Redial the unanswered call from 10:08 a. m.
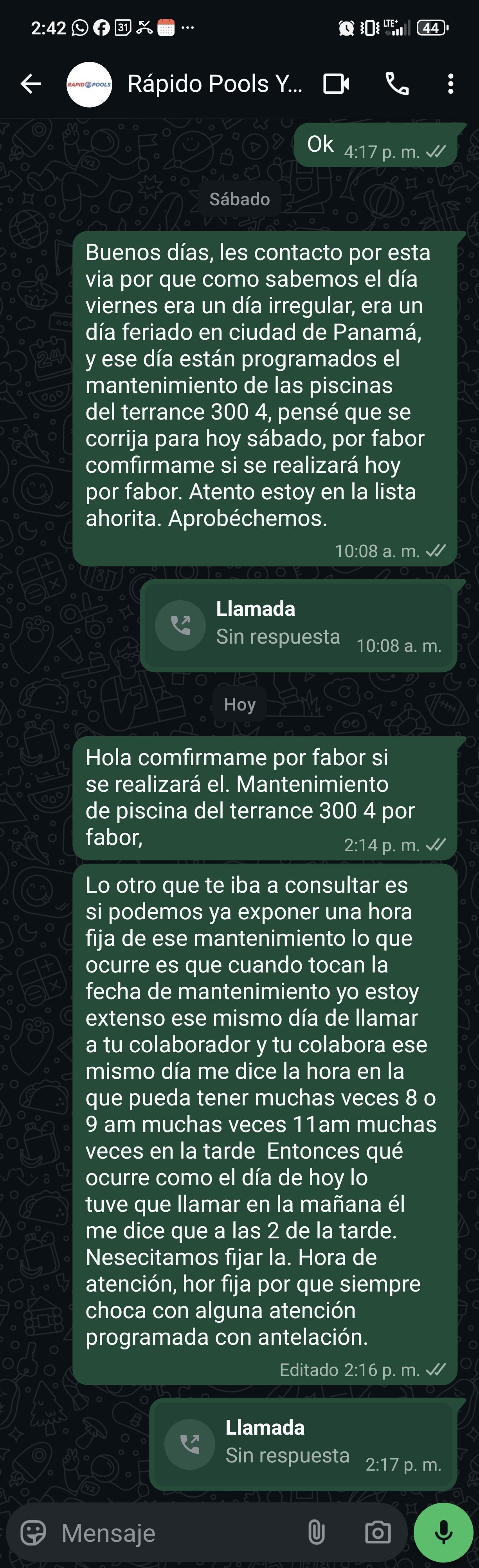The image size is (479, 1568). point(180,625)
